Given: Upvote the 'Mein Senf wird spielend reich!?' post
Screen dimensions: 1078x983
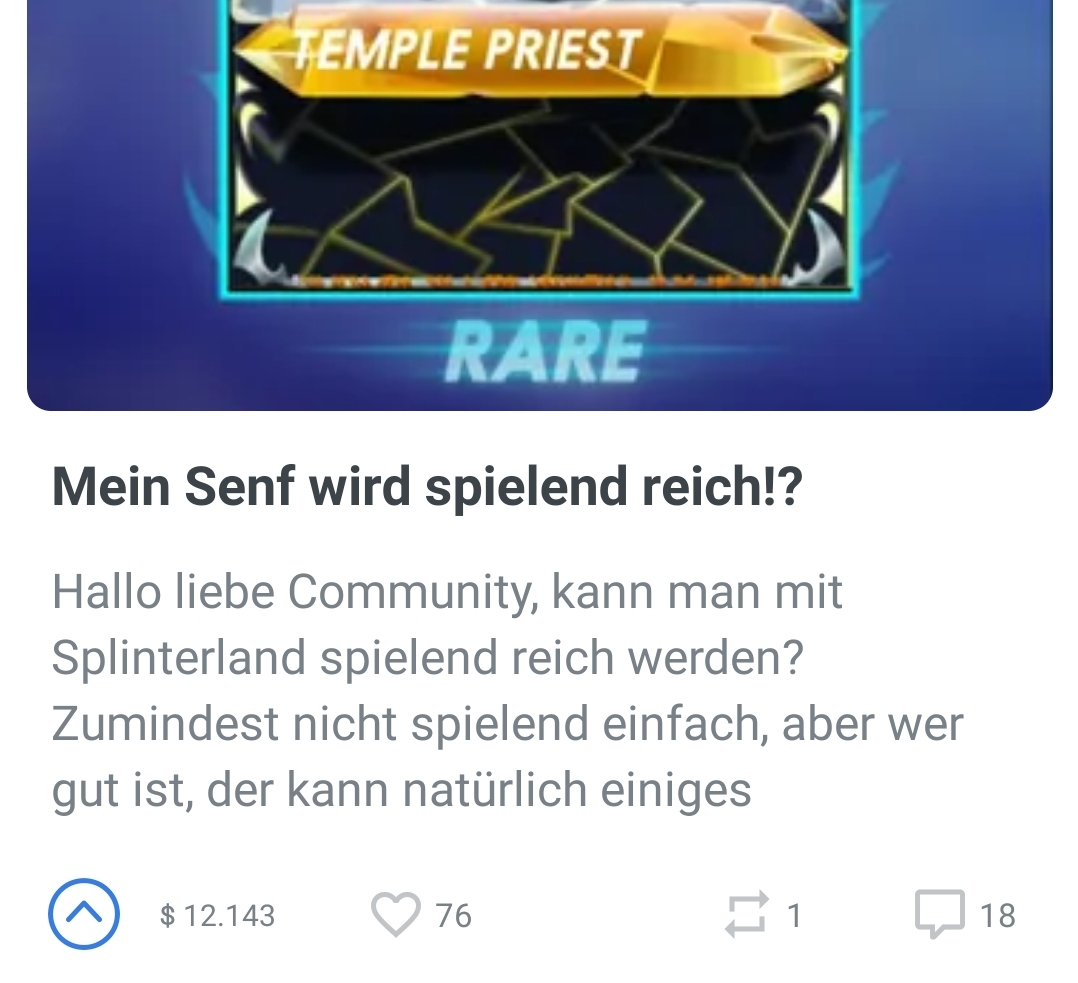Looking at the screenshot, I should click(84, 914).
